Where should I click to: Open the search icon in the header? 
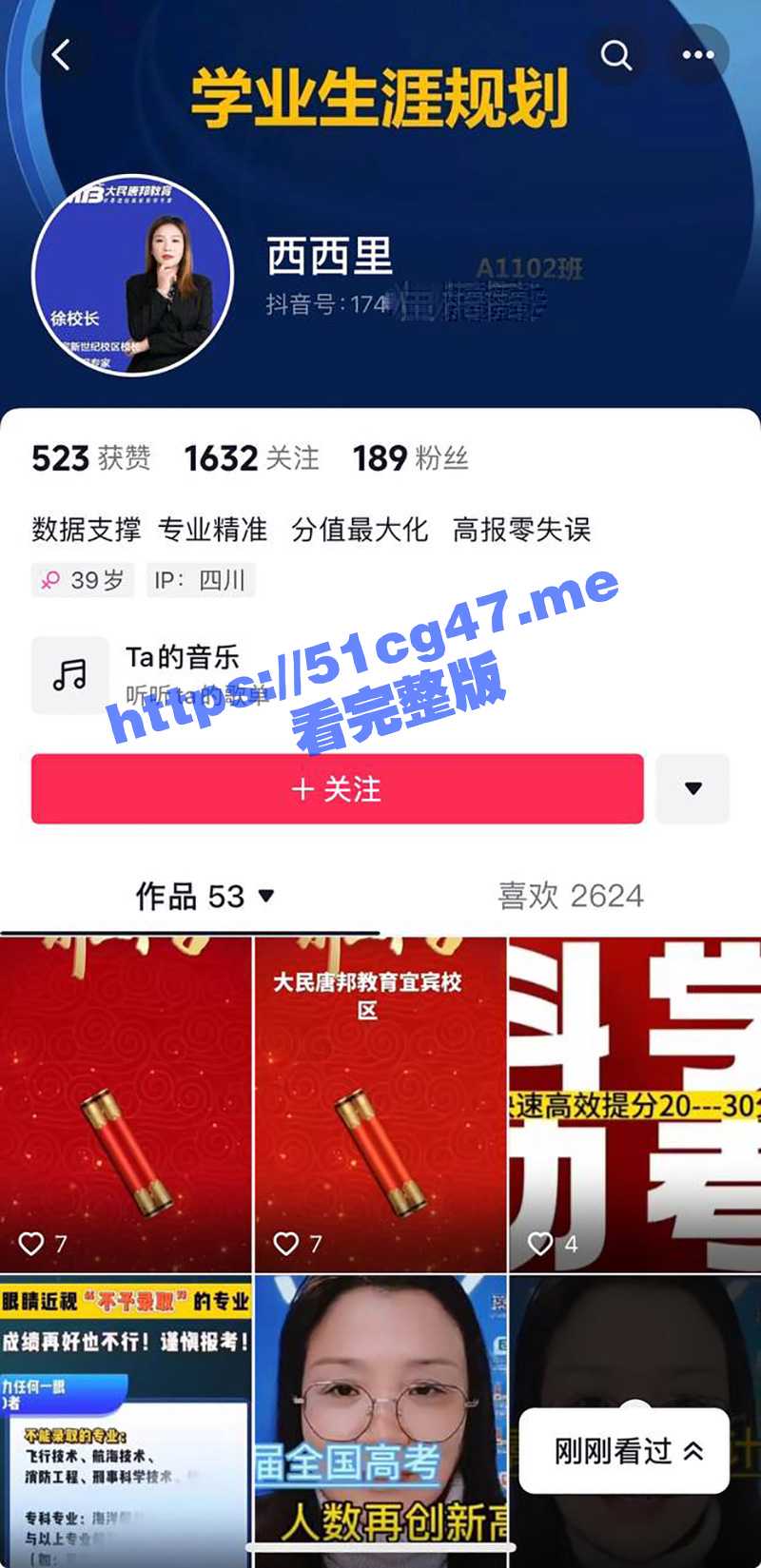click(616, 55)
